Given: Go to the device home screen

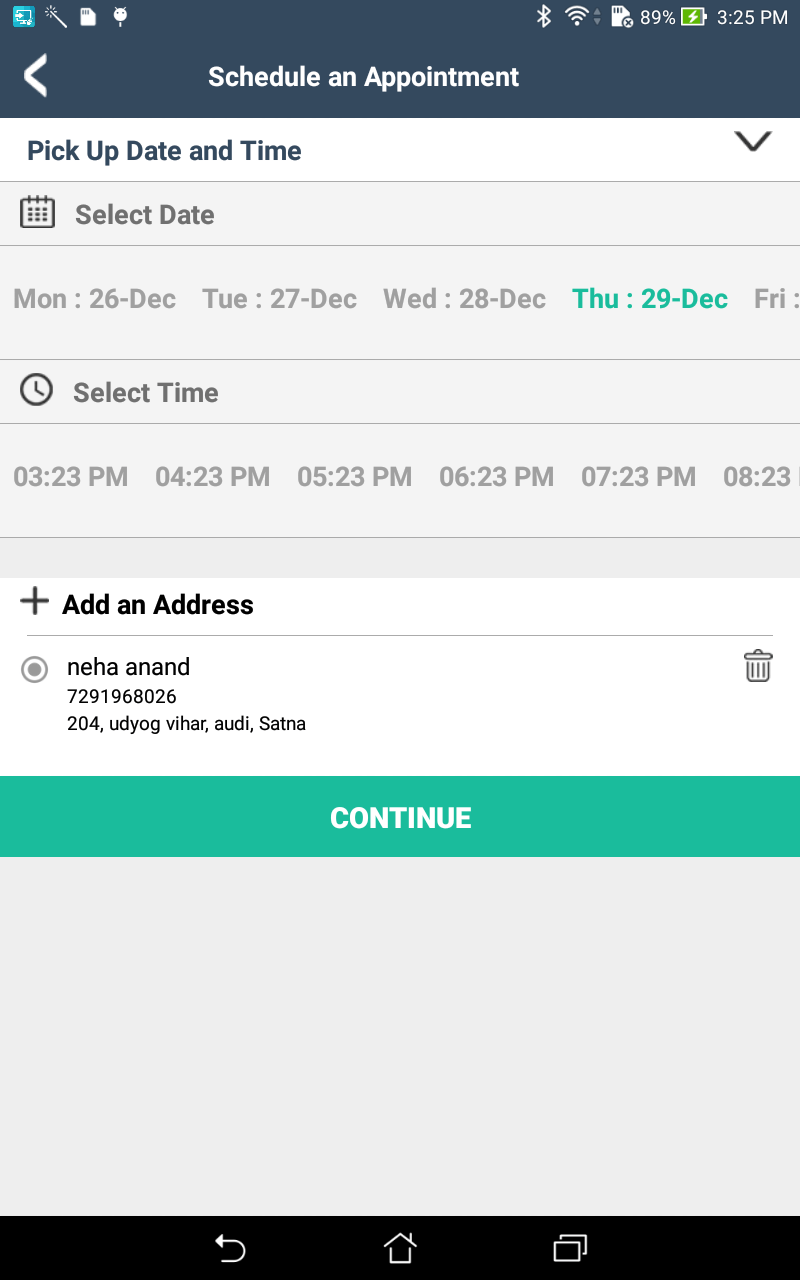Looking at the screenshot, I should 399,1248.
